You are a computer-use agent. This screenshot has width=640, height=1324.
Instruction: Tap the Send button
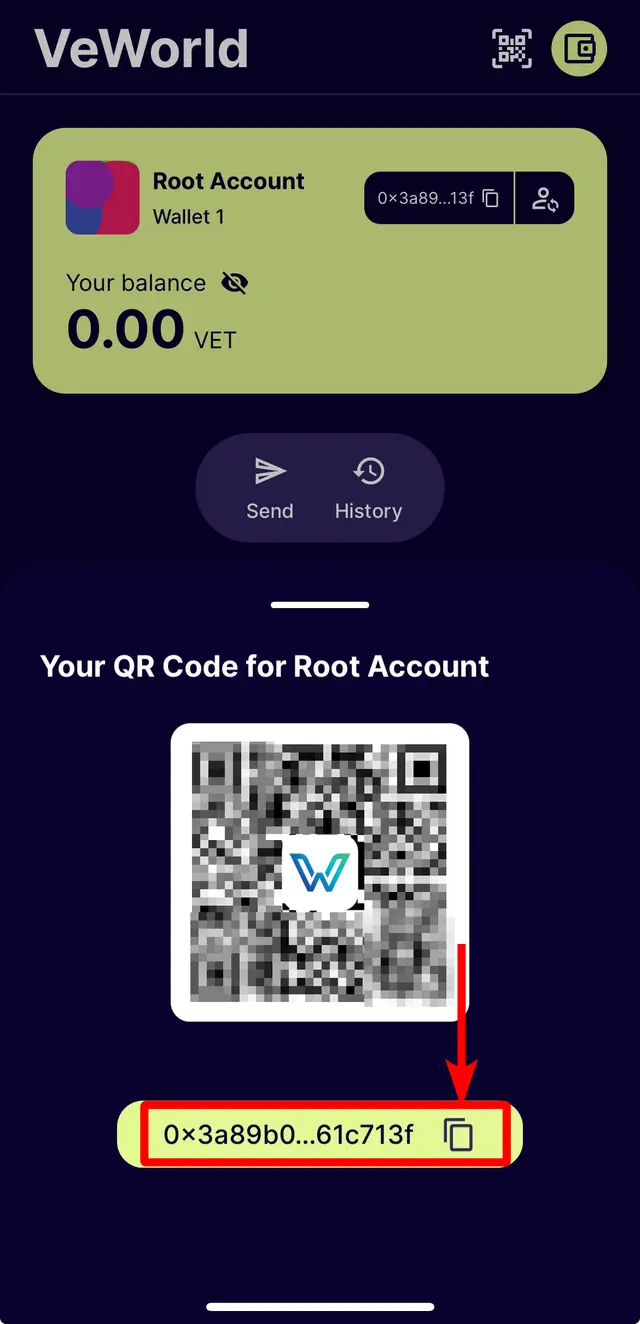click(270, 489)
